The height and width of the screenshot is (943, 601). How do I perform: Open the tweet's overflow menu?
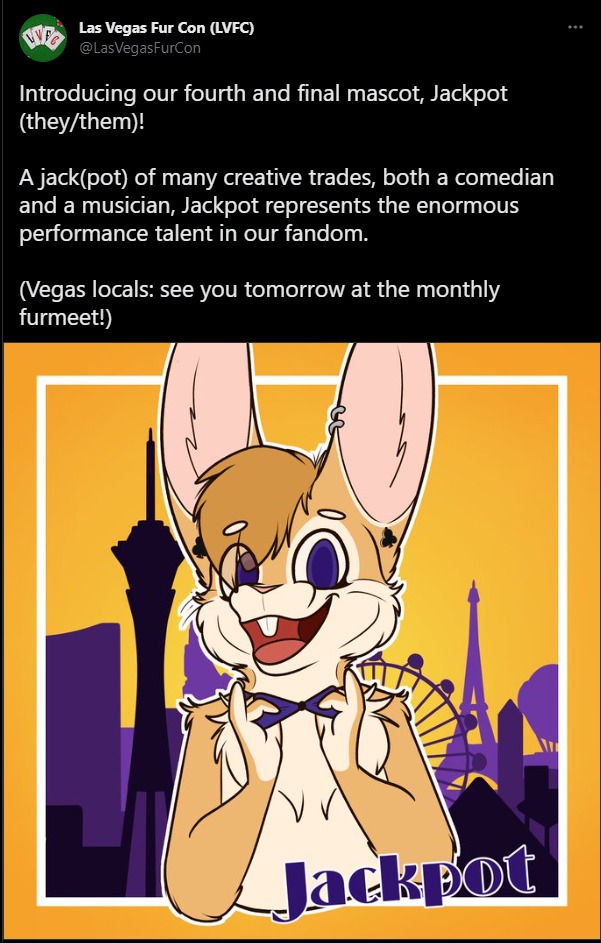pos(574,27)
